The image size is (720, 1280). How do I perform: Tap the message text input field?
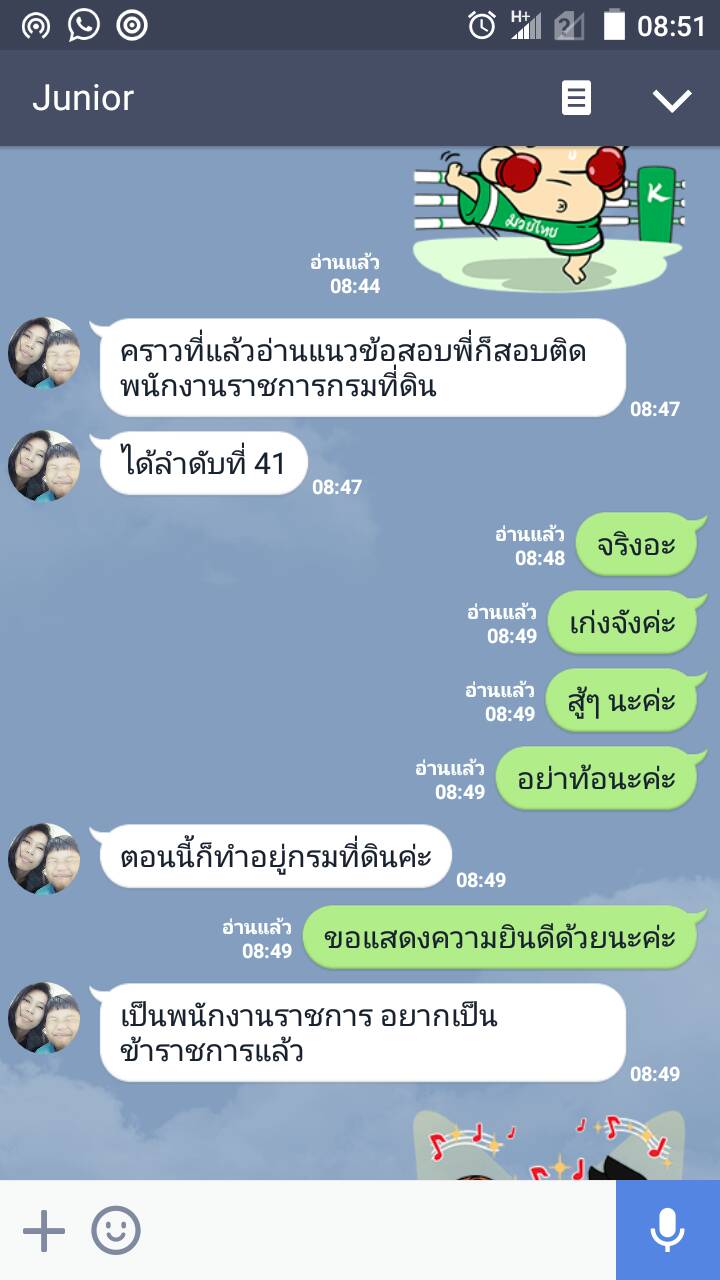[380, 1231]
